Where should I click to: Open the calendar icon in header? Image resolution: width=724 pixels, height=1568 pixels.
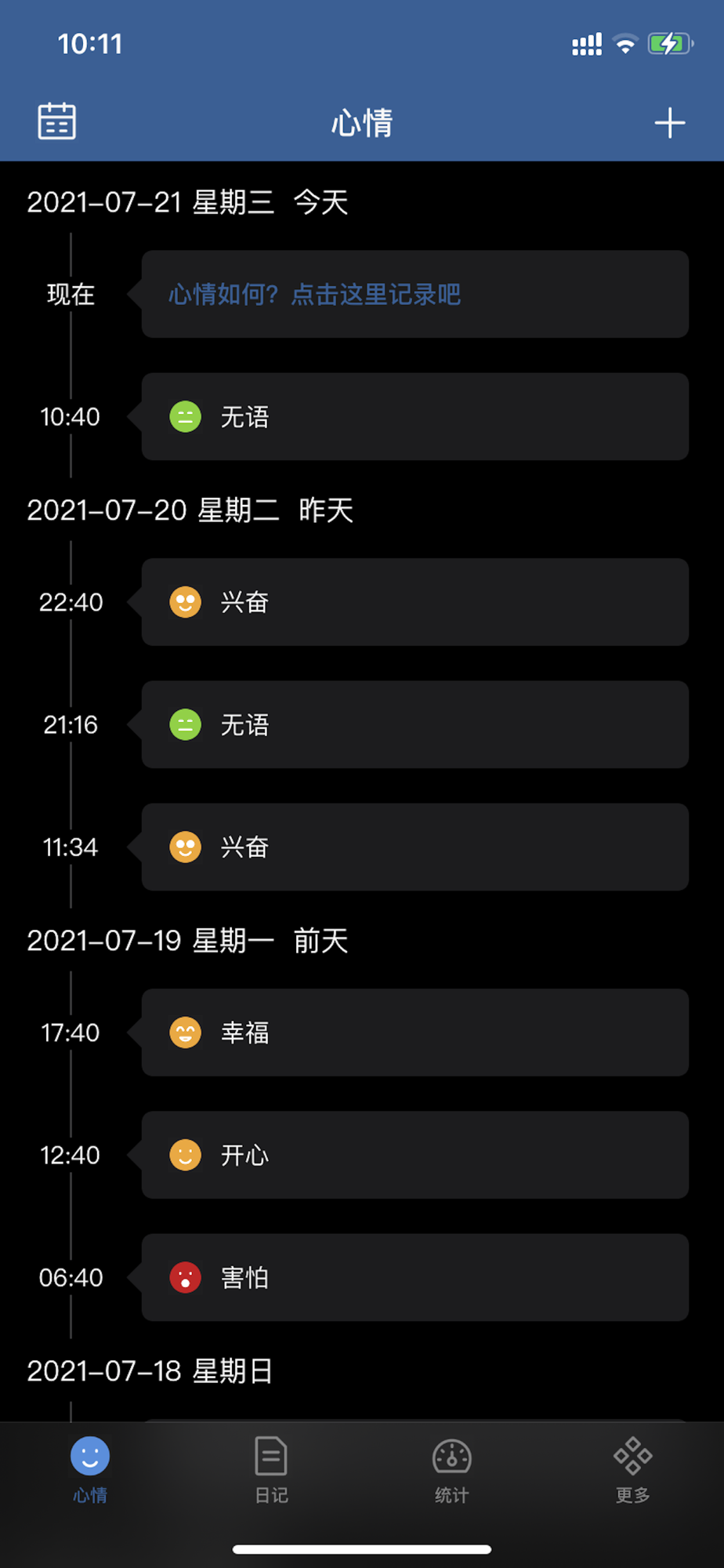pos(57,122)
